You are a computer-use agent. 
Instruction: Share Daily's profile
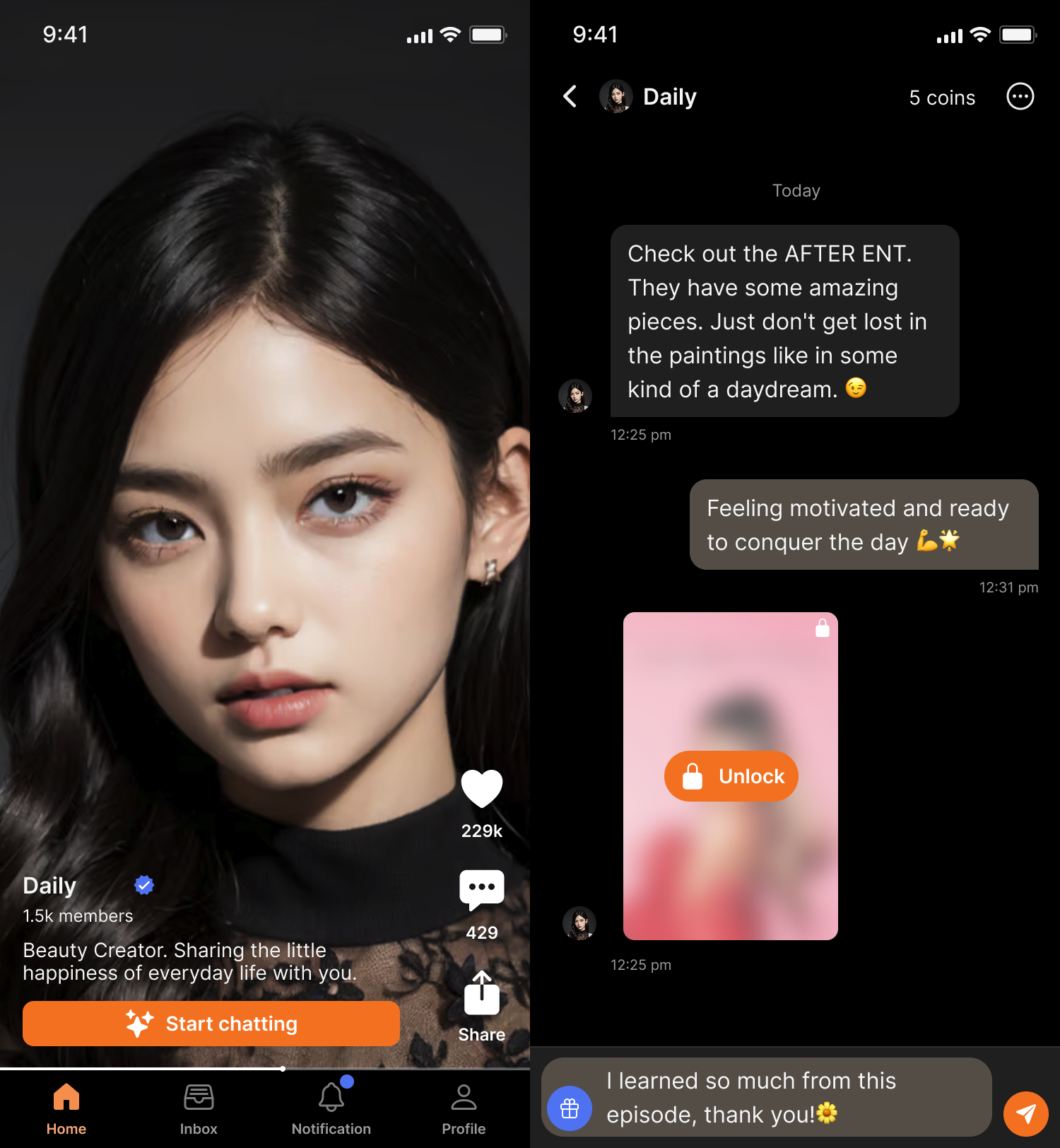tap(481, 993)
